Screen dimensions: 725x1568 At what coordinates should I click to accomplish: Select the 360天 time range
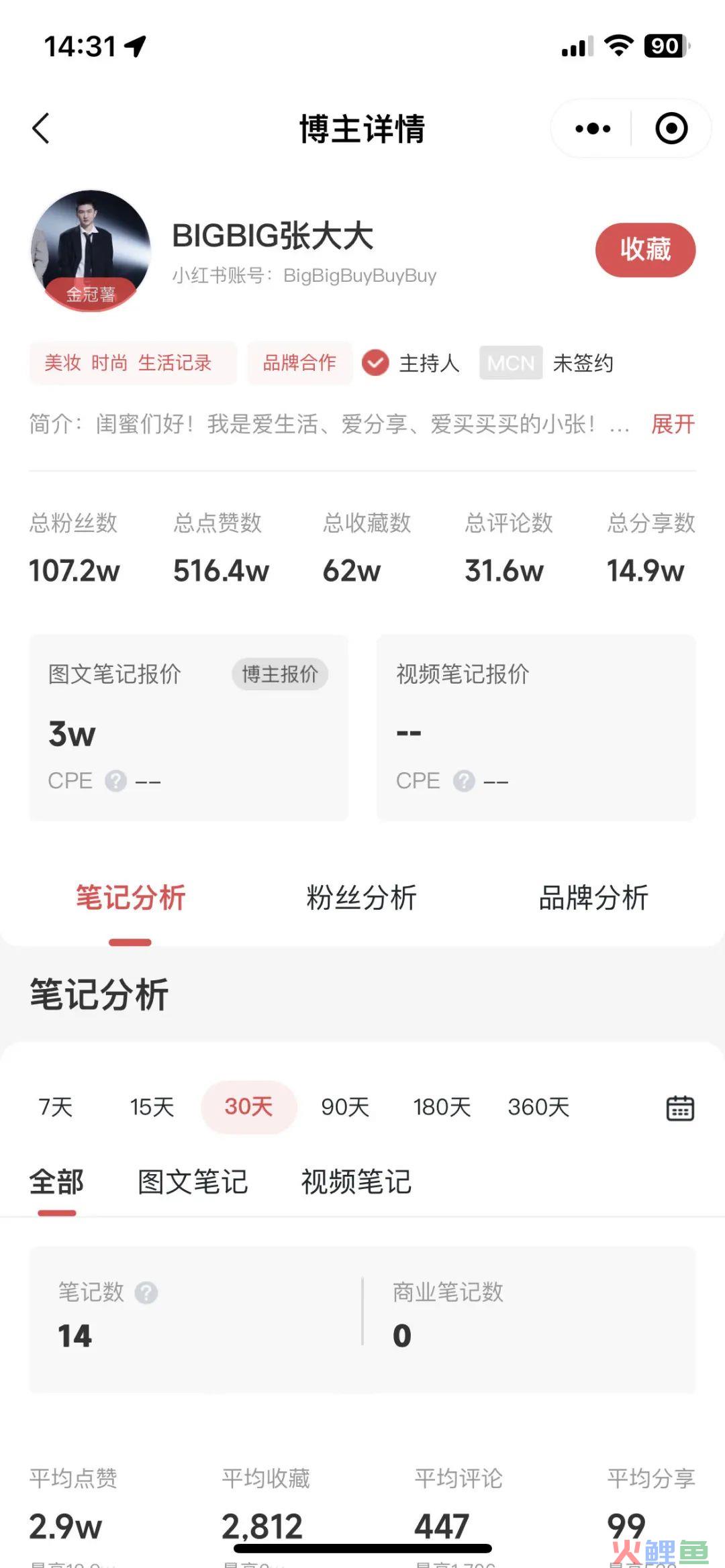coord(538,1108)
